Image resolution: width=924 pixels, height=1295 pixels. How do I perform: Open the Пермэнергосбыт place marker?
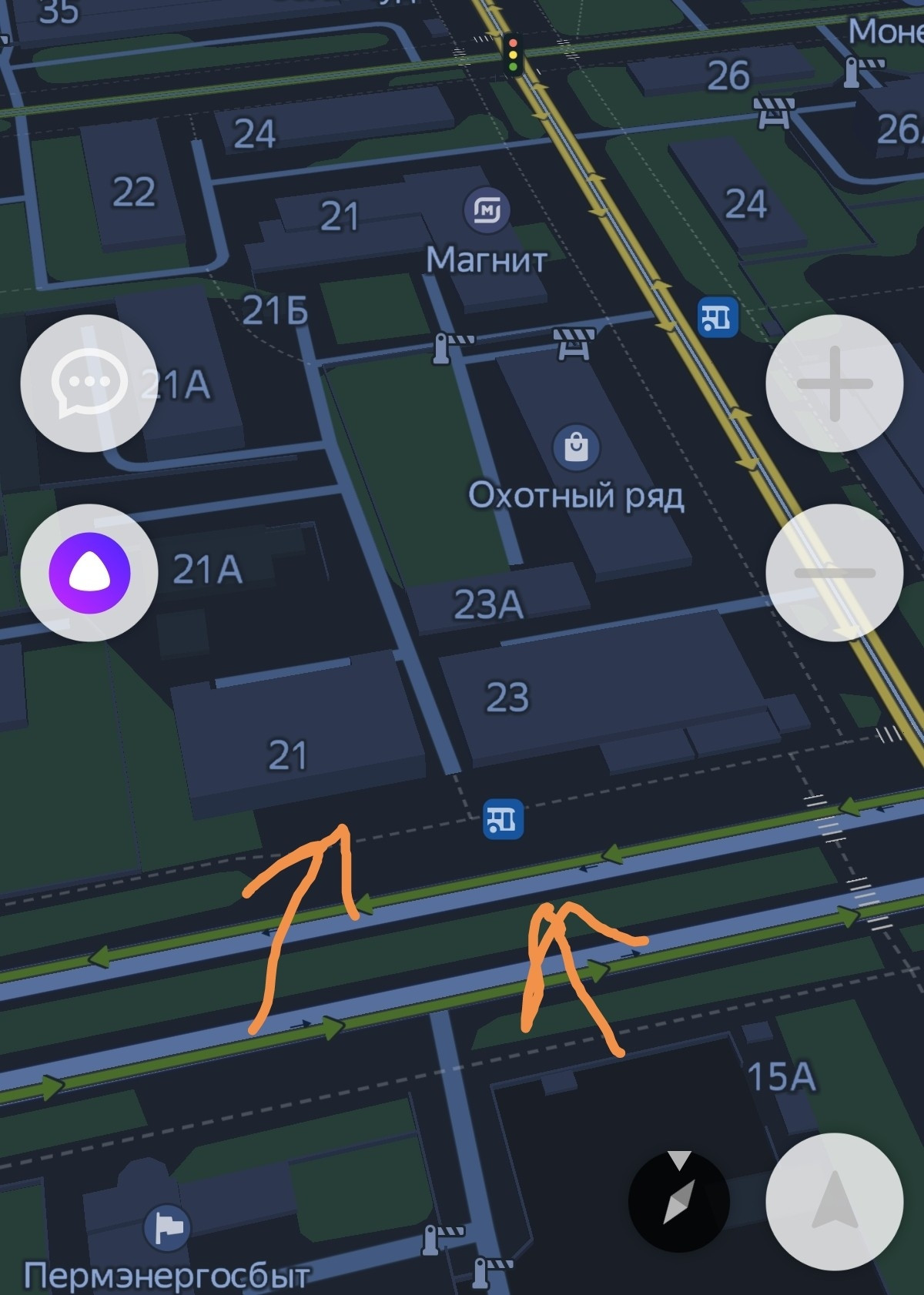tap(167, 1227)
